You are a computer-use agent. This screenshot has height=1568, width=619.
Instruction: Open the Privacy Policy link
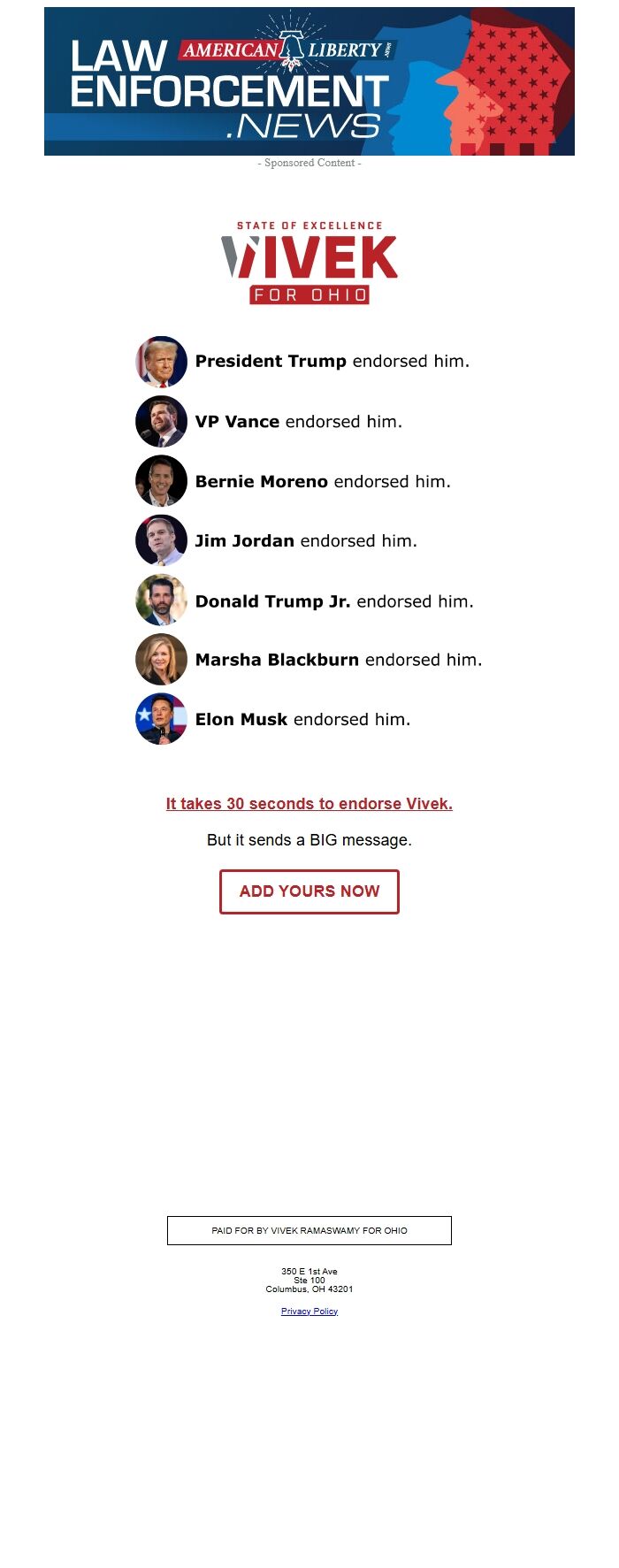pyautogui.click(x=309, y=1312)
